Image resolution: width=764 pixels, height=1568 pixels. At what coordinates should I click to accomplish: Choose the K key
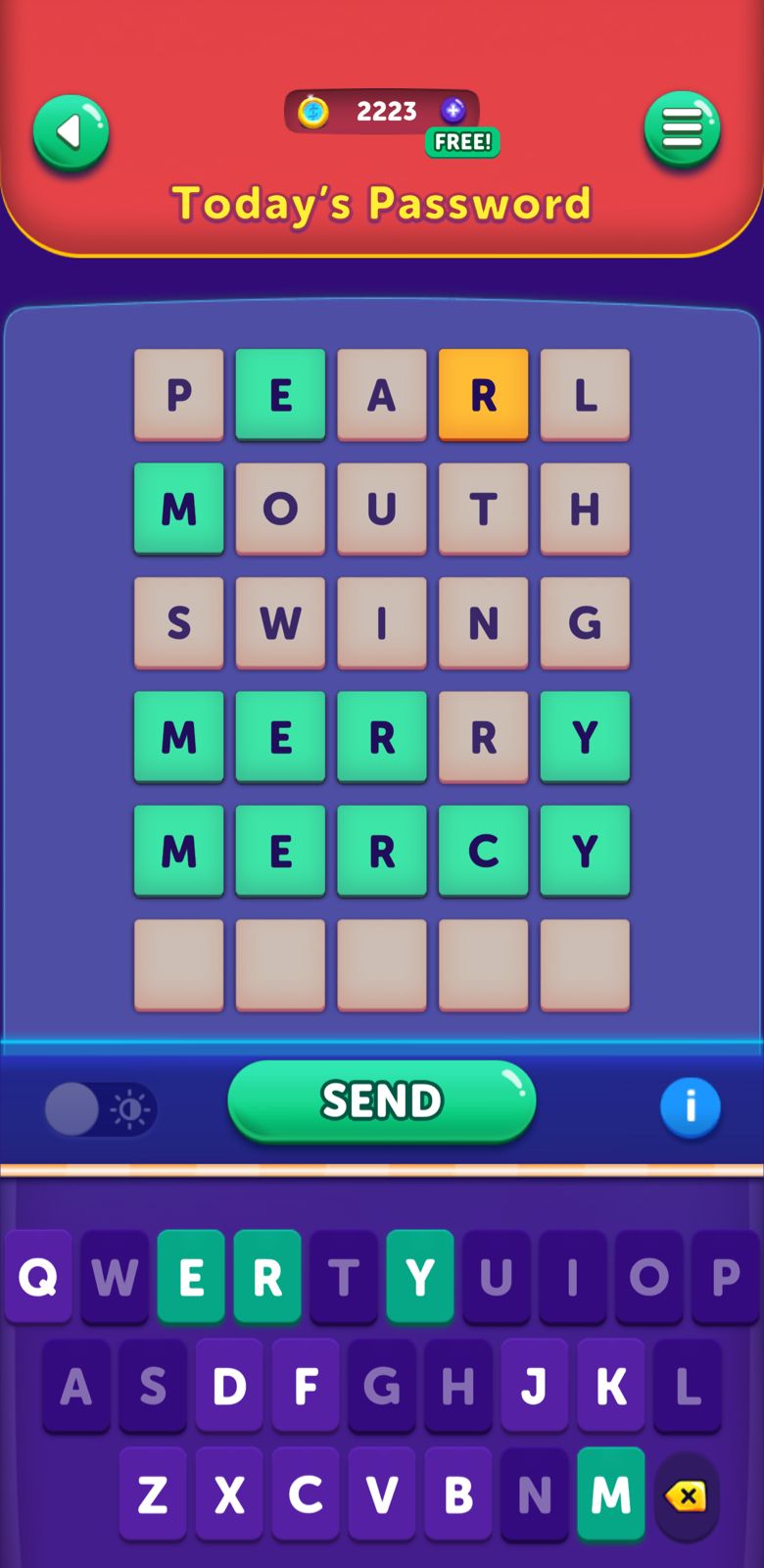(x=611, y=1386)
